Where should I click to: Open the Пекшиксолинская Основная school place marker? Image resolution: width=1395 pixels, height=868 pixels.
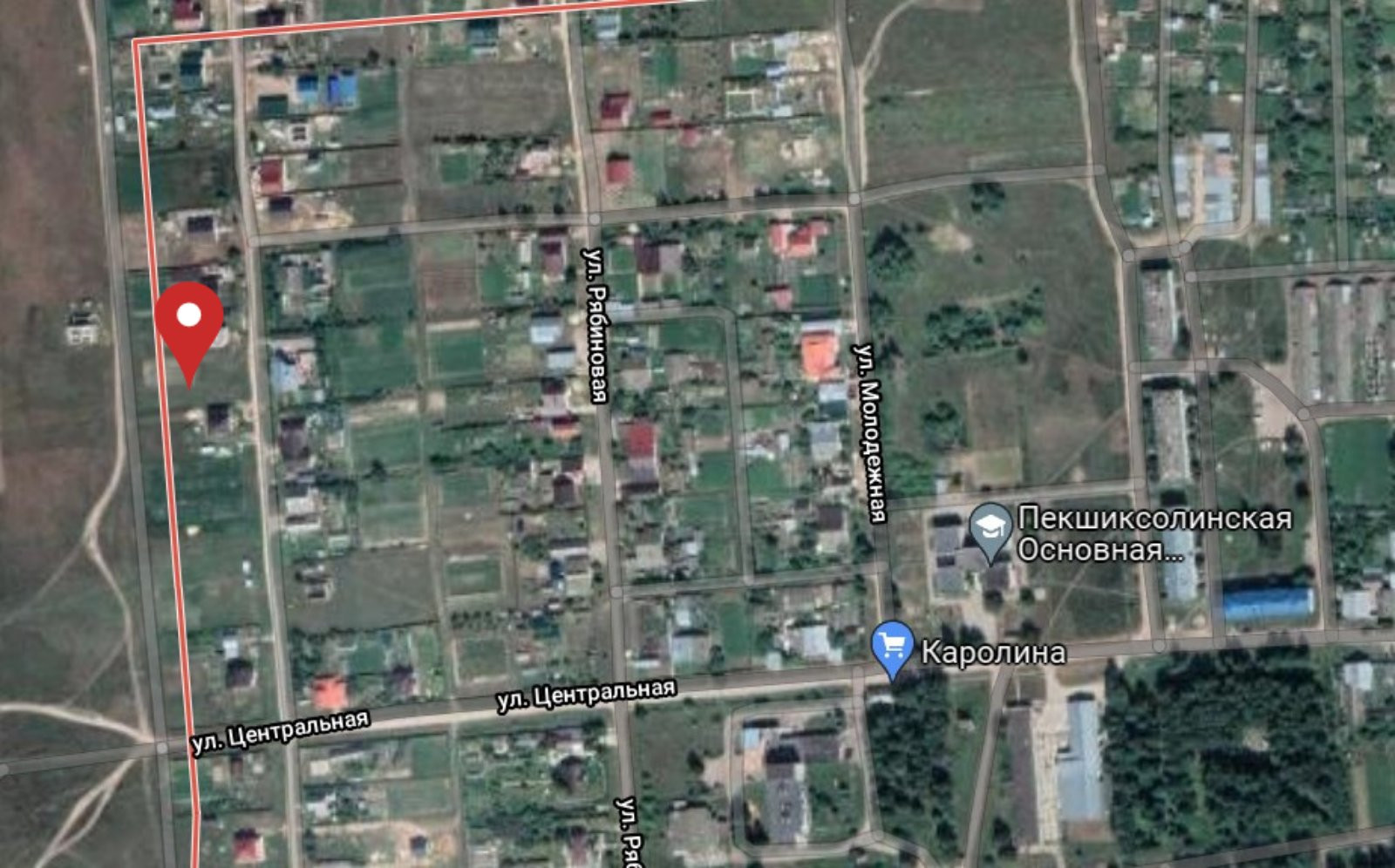click(990, 528)
